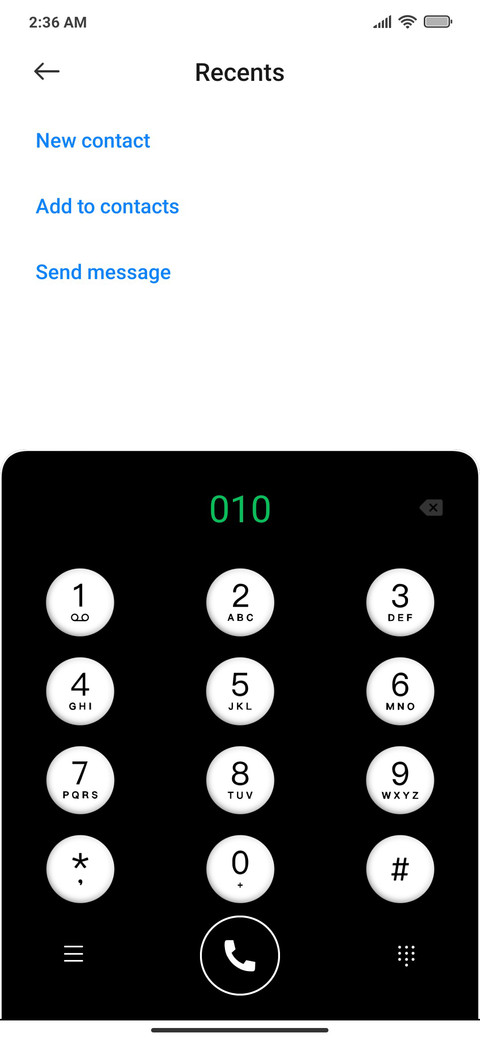480x1040 pixels.
Task: Dial digit 1 voicemail key
Action: click(x=80, y=602)
